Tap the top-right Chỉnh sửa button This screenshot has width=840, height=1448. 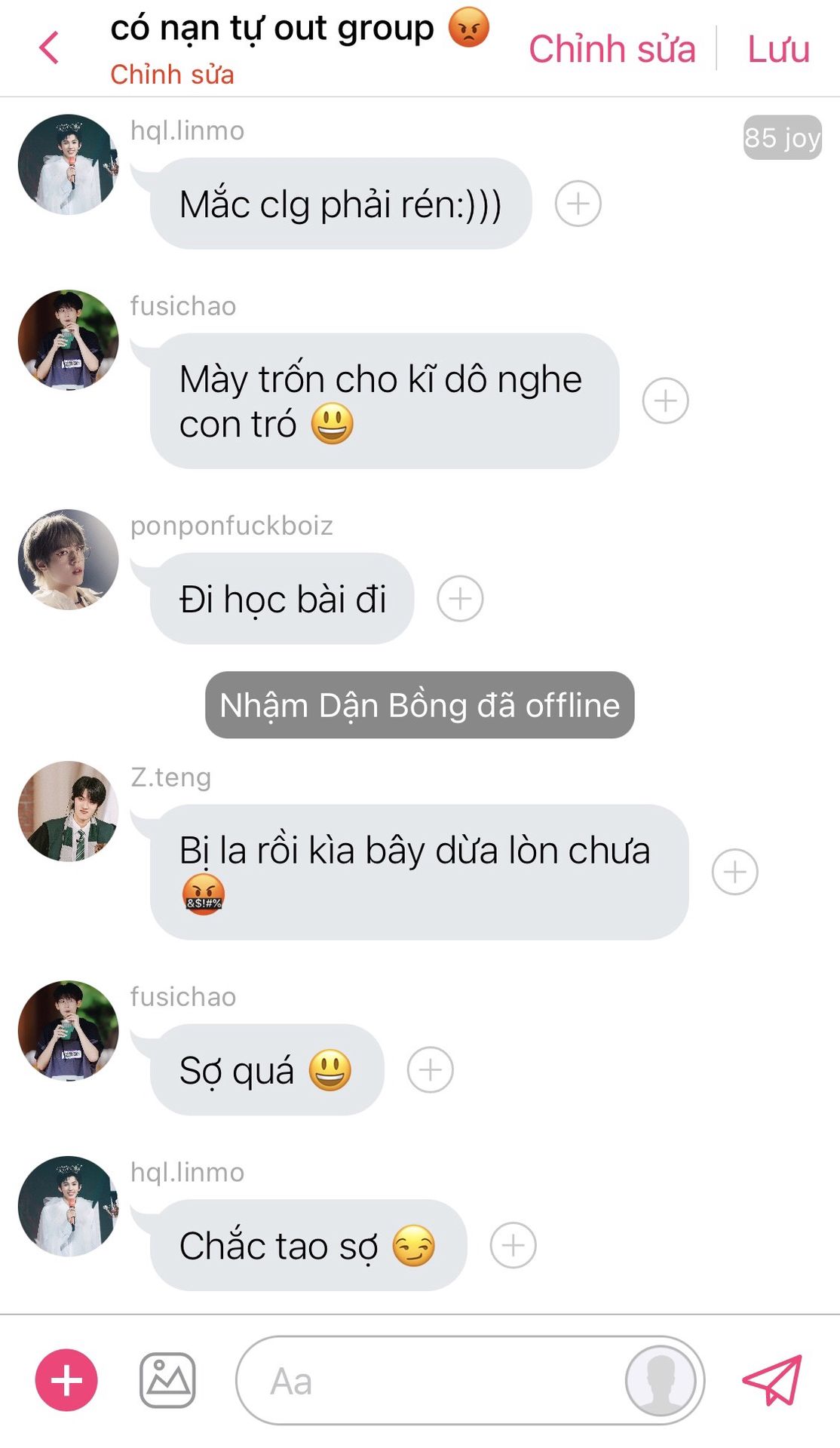click(x=612, y=49)
